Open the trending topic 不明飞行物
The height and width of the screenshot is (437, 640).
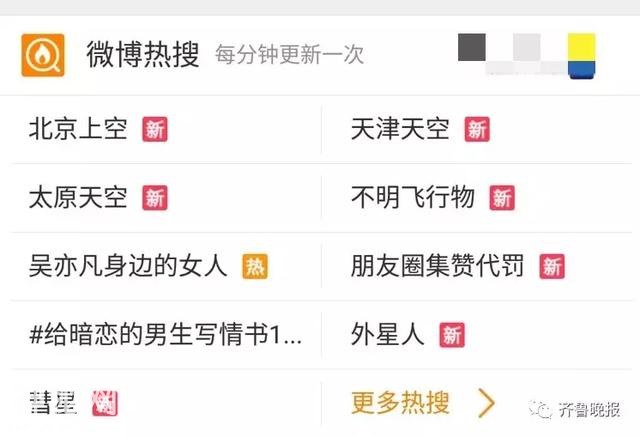pyautogui.click(x=413, y=198)
